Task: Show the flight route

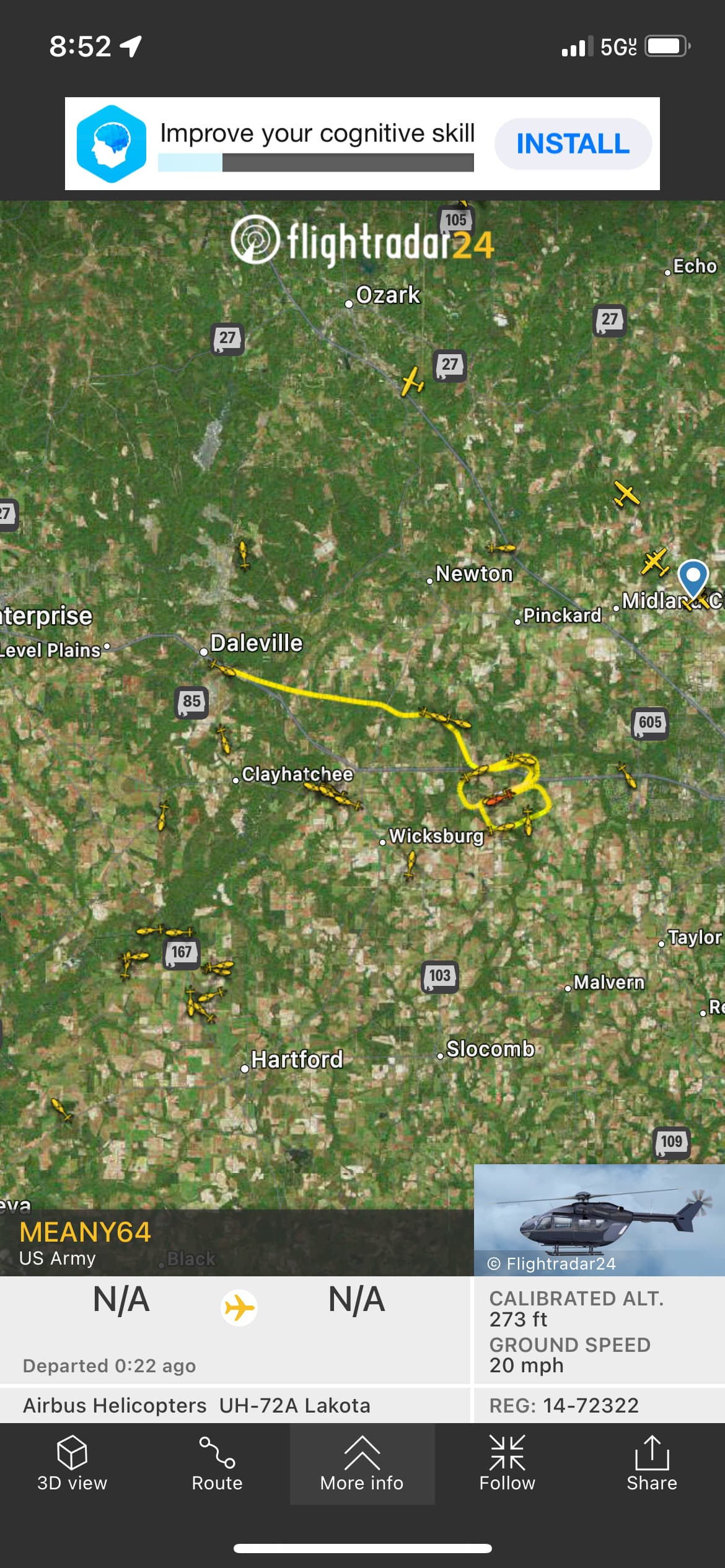Action: point(217,1464)
